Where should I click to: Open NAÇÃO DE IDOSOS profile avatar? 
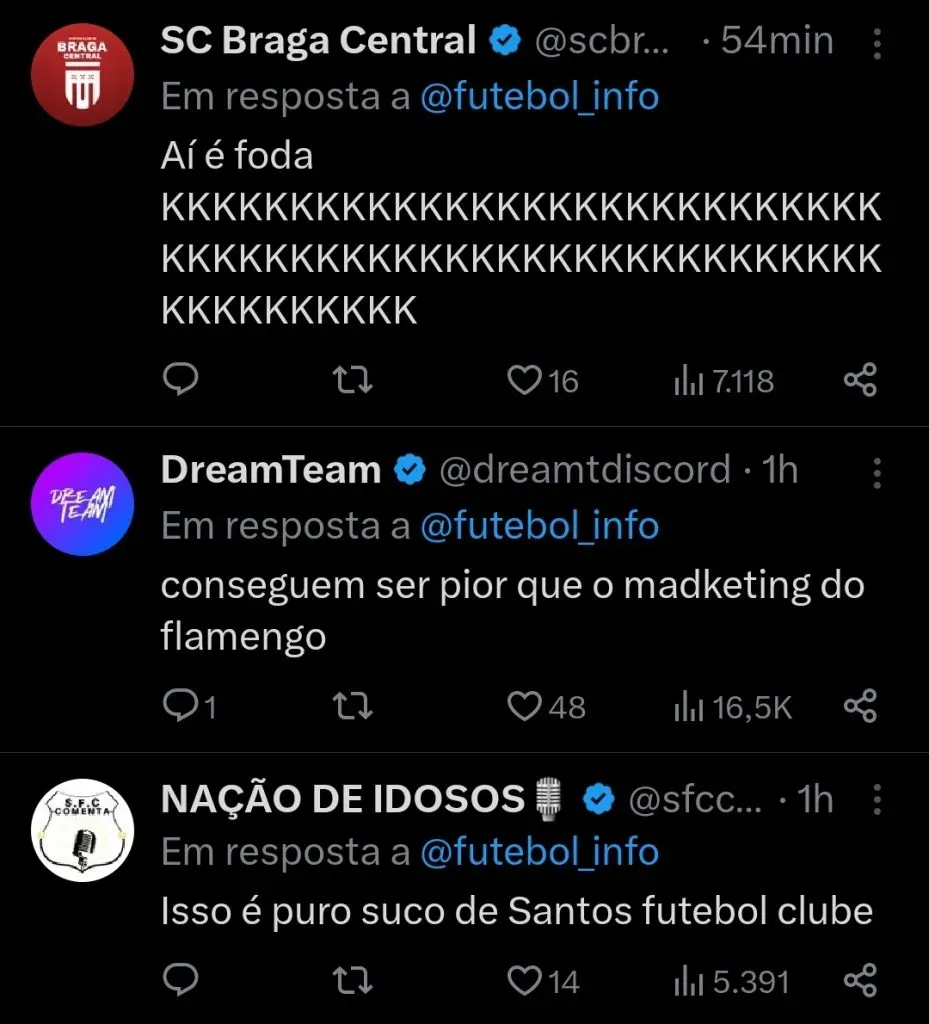[x=82, y=831]
